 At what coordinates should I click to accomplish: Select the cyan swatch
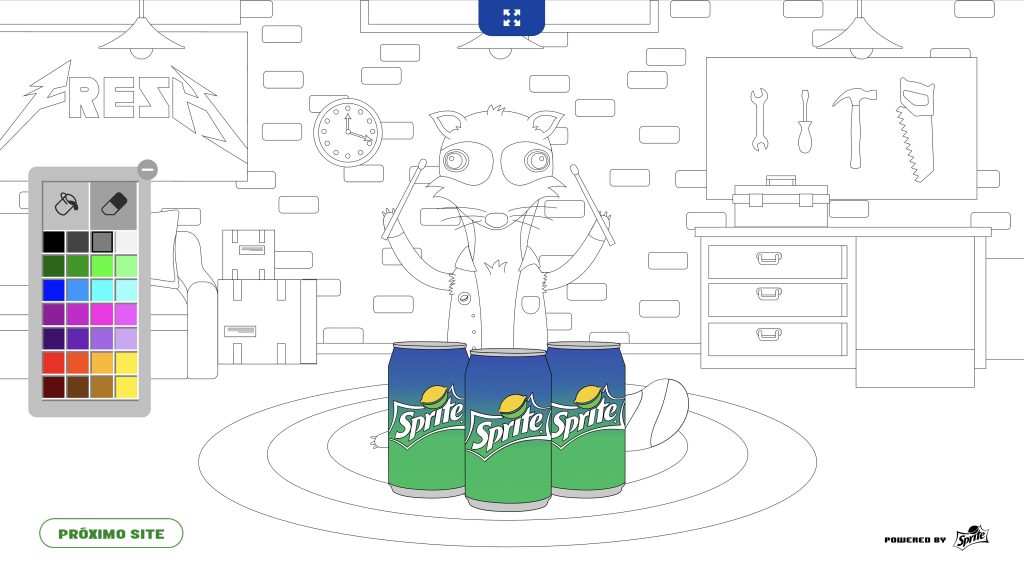point(102,290)
